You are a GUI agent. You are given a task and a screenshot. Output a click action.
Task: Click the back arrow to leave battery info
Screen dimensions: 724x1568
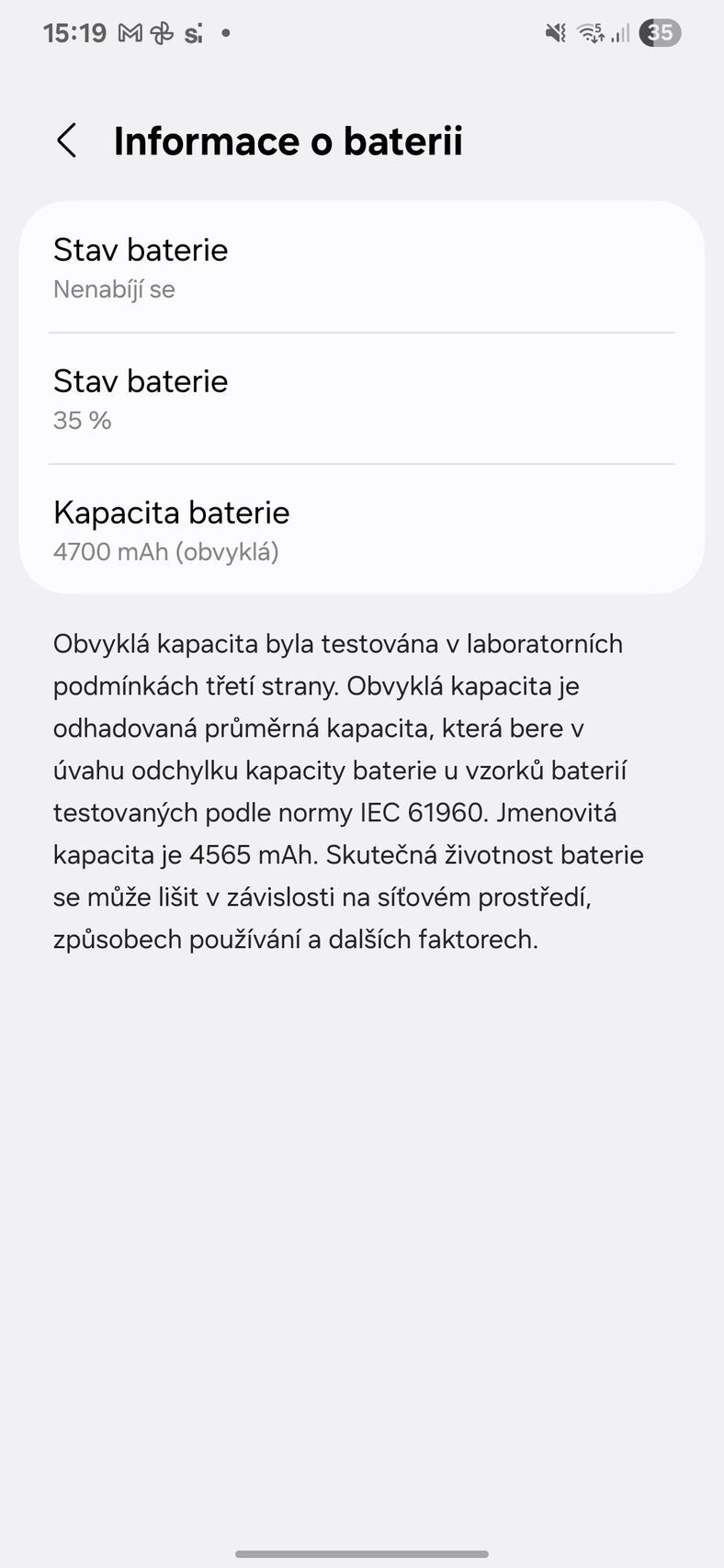coord(65,141)
